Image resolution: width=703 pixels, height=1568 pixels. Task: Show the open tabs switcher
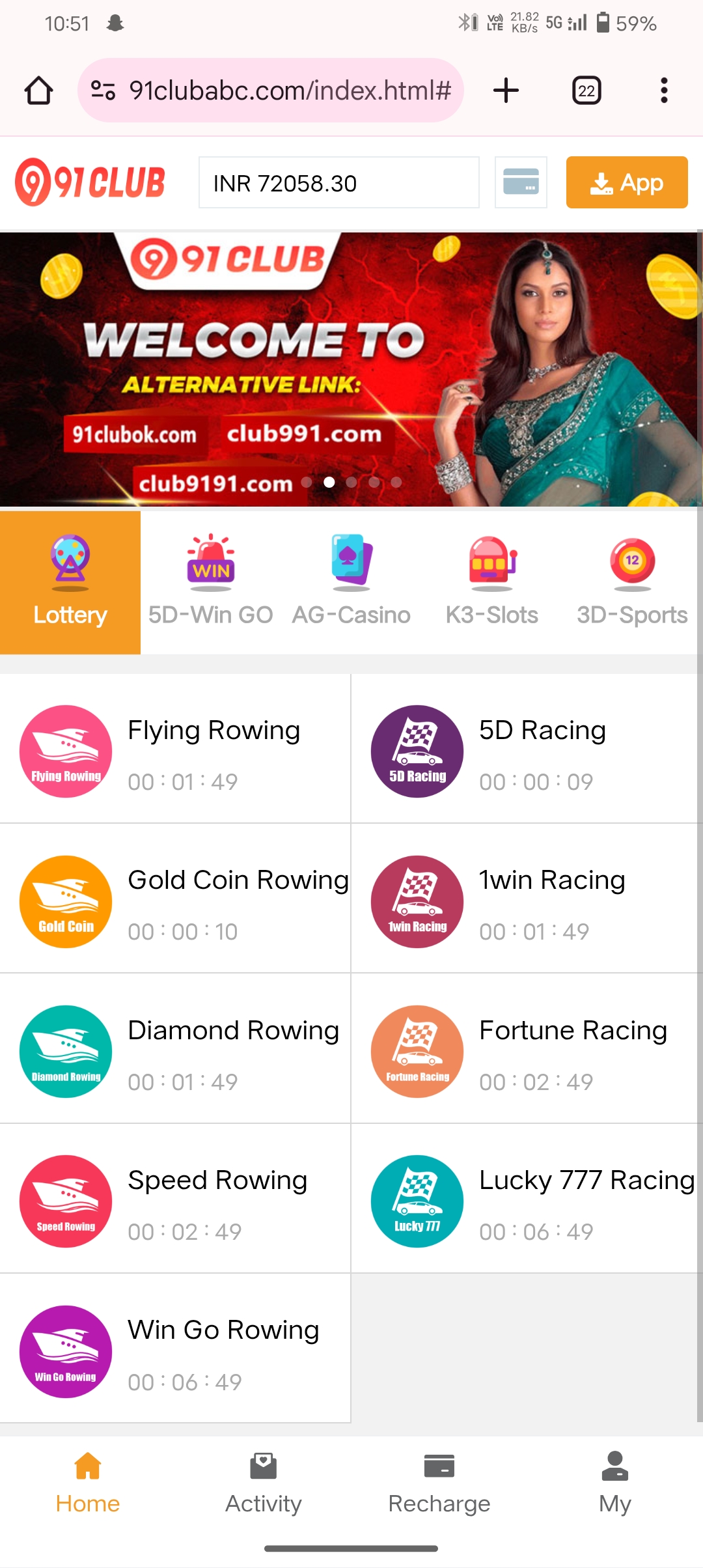[586, 91]
